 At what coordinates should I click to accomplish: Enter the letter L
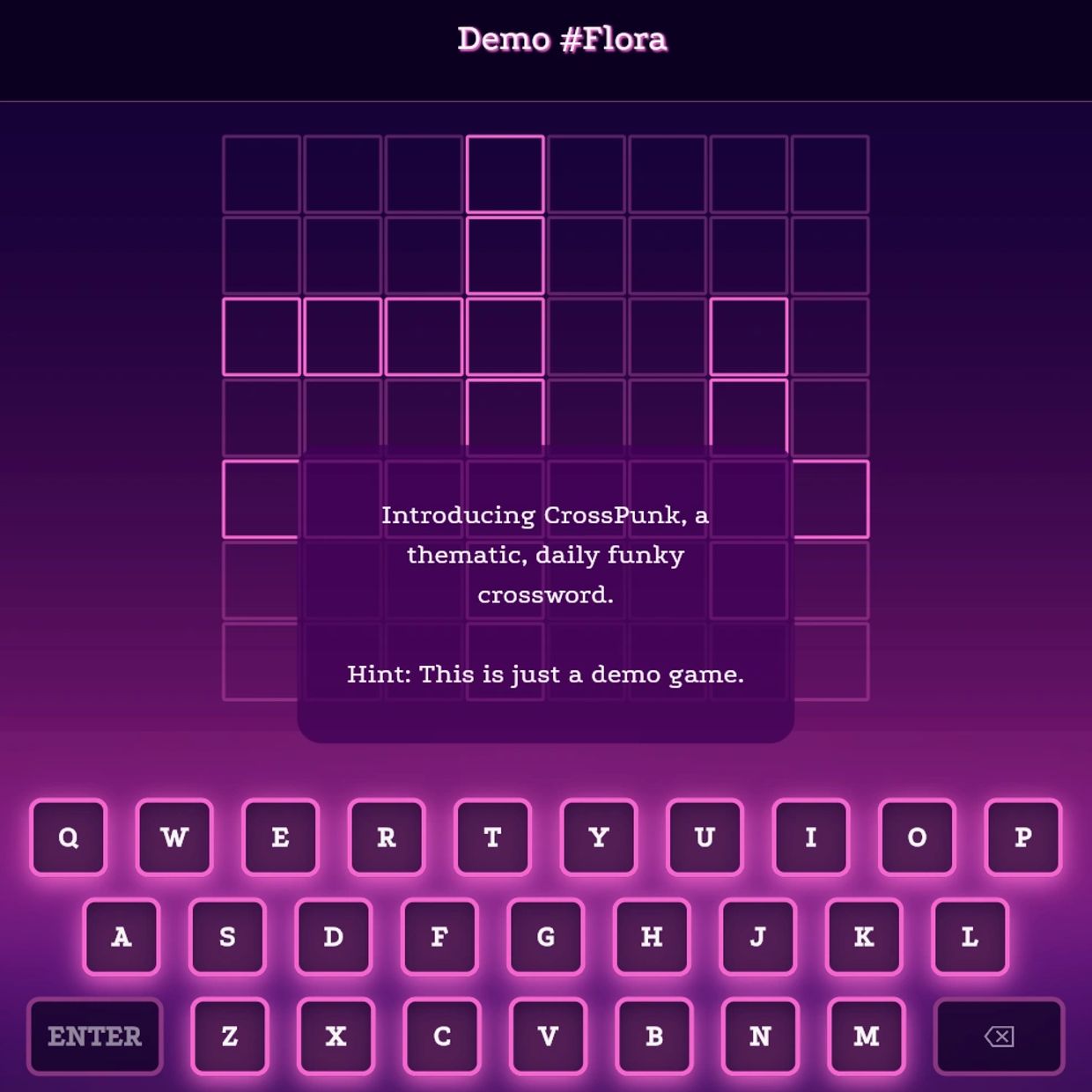tap(970, 936)
